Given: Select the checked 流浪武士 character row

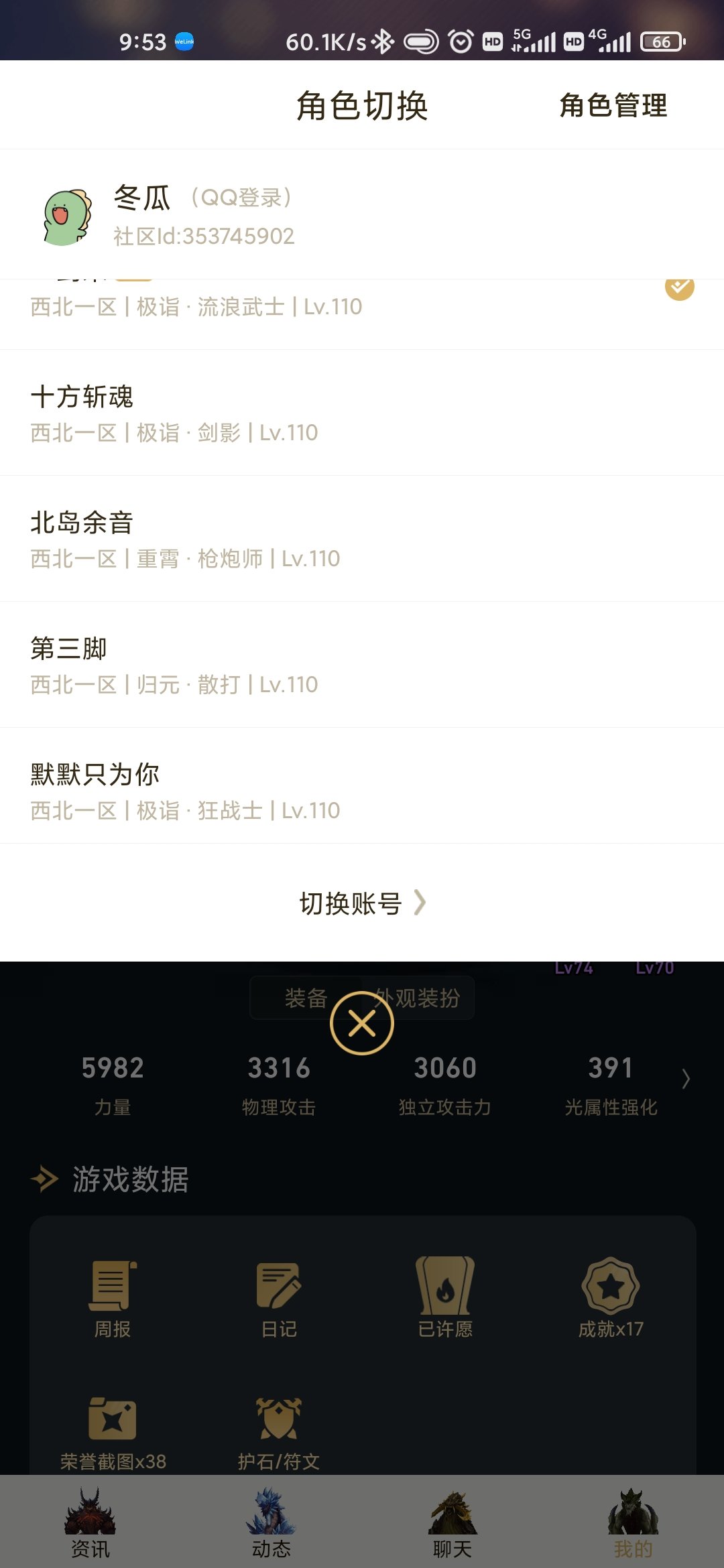Looking at the screenshot, I should [362, 314].
